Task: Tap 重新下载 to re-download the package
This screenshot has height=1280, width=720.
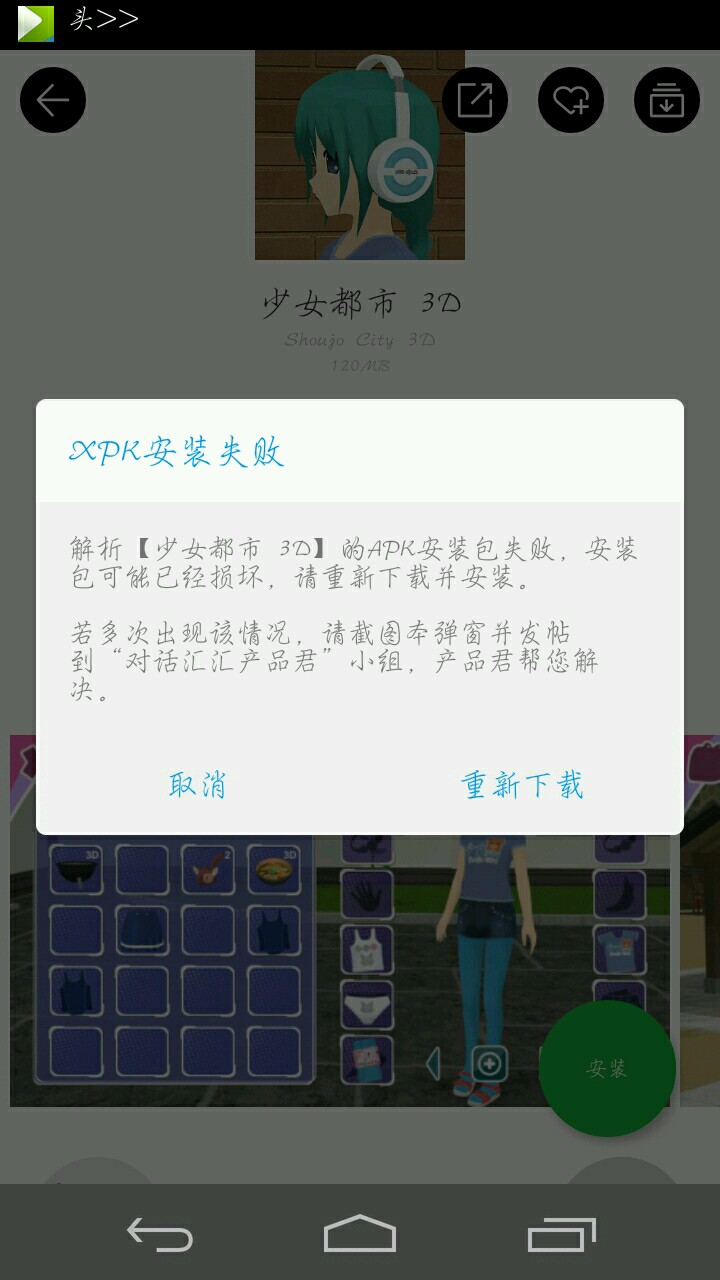Action: click(x=522, y=785)
